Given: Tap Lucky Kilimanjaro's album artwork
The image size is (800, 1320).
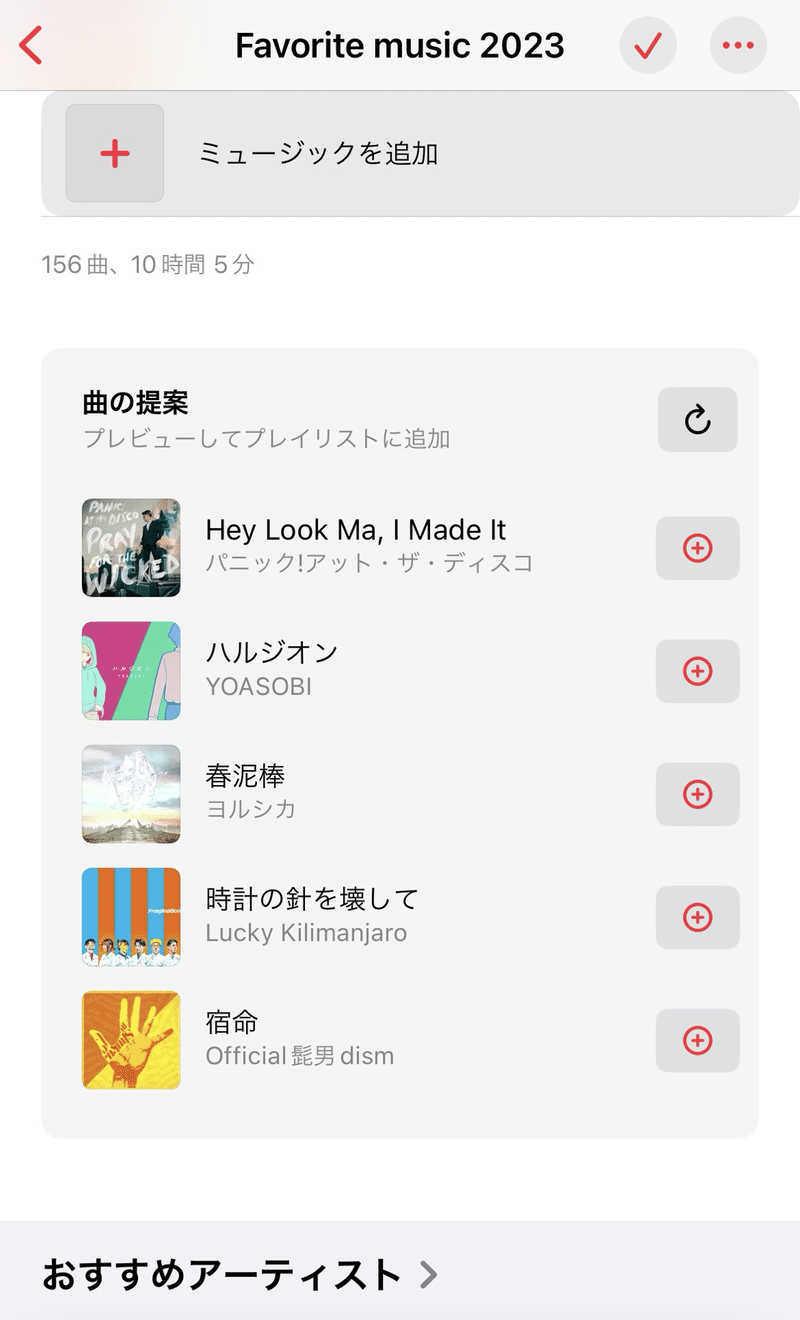Looking at the screenshot, I should point(130,917).
